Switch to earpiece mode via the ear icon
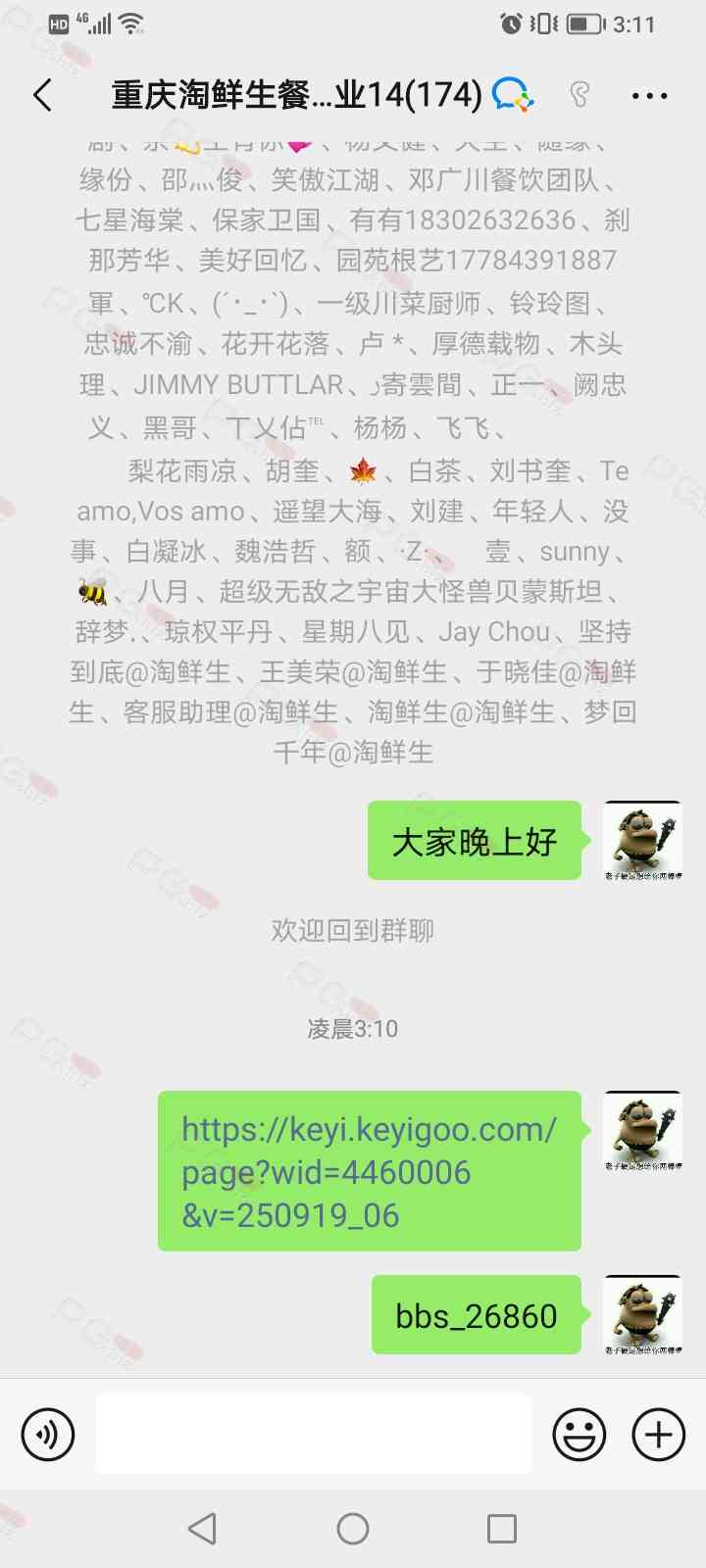The image size is (706, 1568). (x=580, y=95)
